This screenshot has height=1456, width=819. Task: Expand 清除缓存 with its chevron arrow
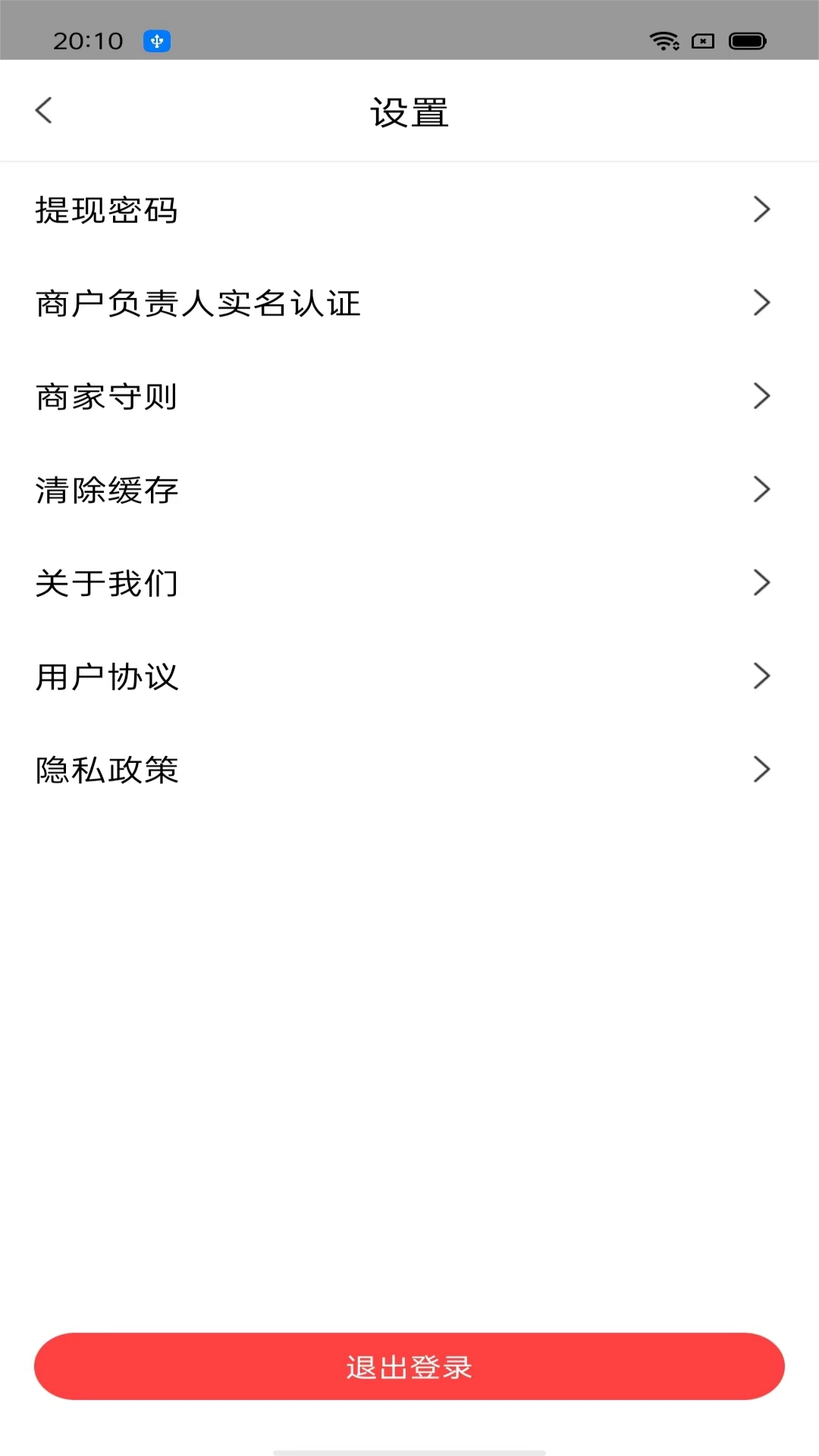click(763, 489)
